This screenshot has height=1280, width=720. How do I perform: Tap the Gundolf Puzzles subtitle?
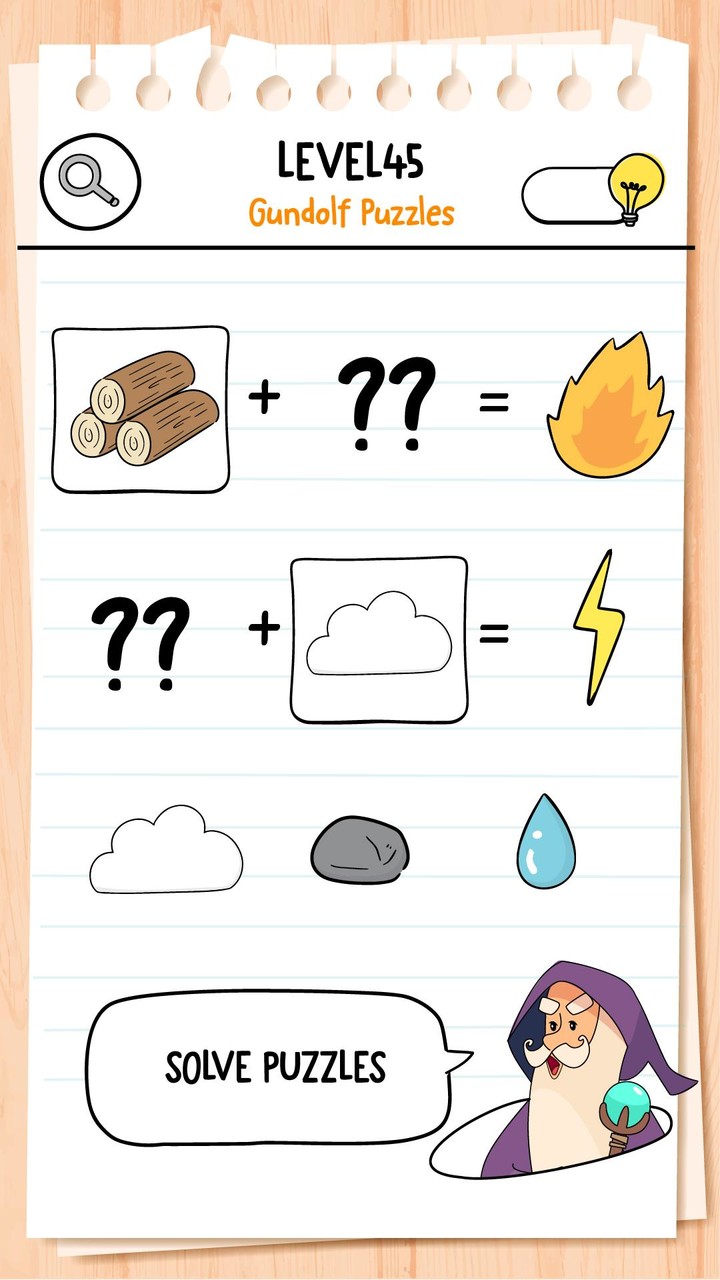[353, 210]
